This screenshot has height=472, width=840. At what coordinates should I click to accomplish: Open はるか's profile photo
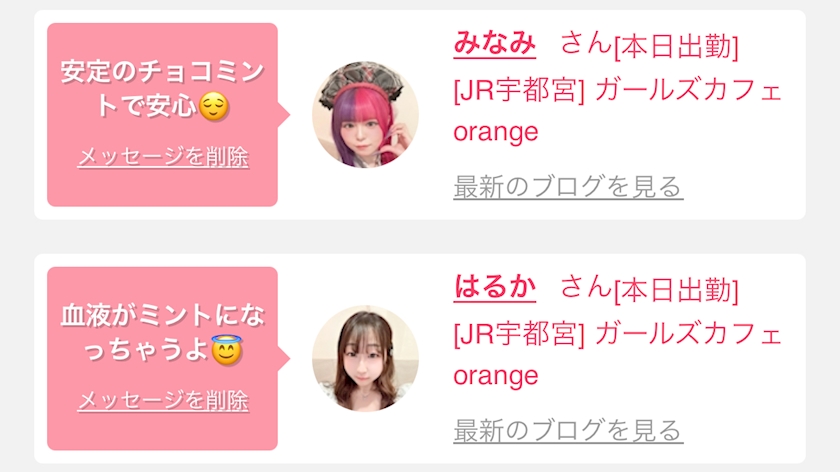coord(365,358)
